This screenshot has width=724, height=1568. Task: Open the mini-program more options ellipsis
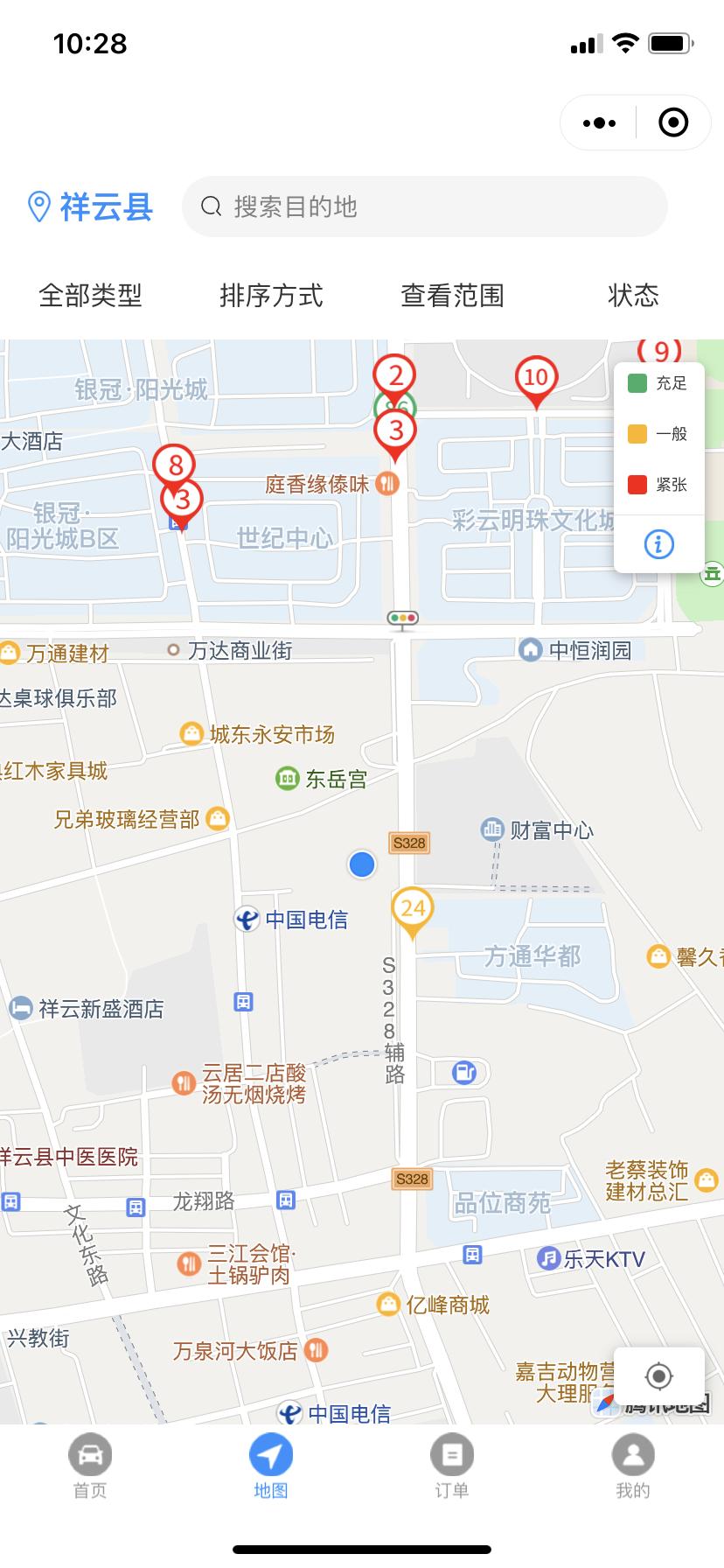[597, 122]
